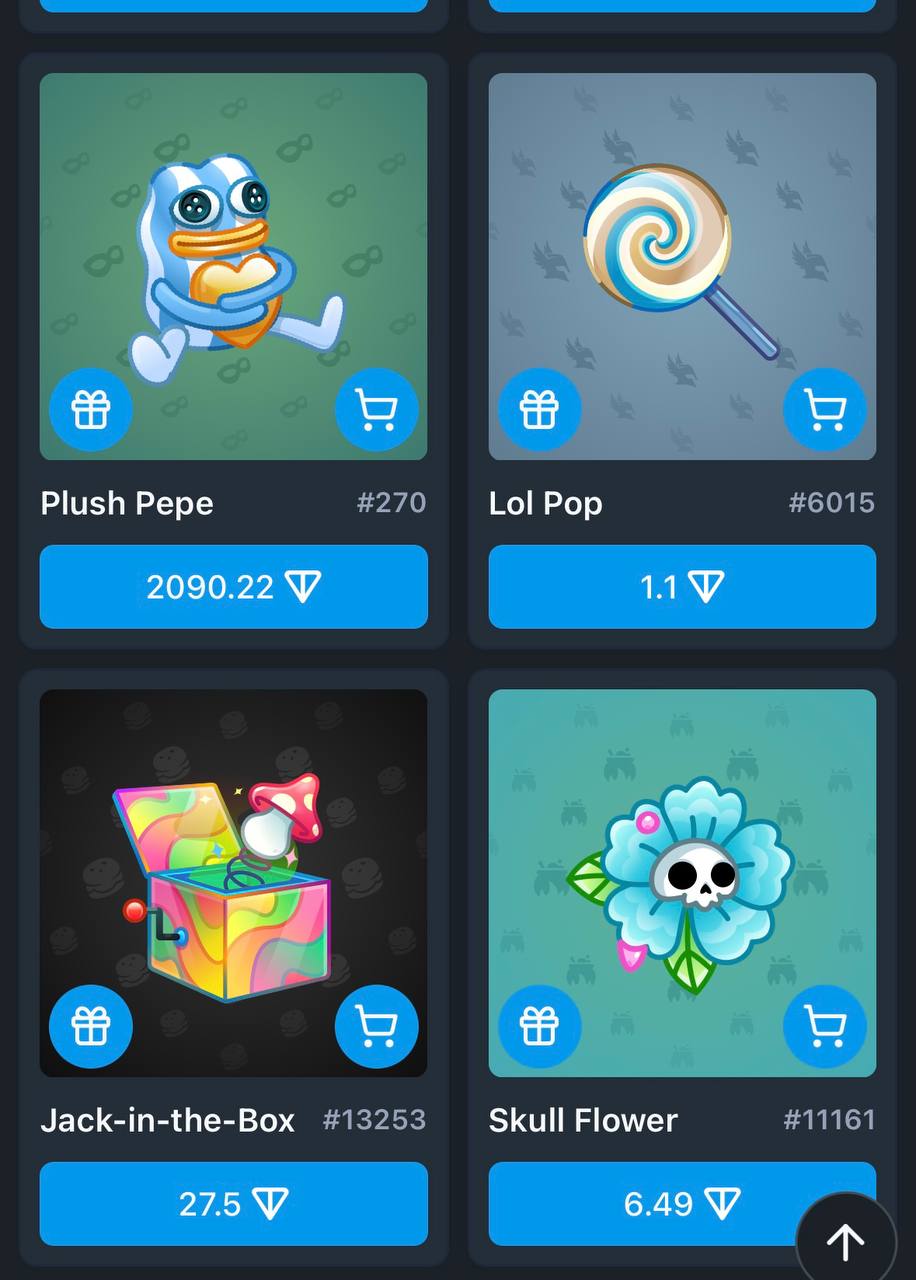Tap the gift icon on Skull Flower
Screen dimensions: 916x1280
[540, 1026]
